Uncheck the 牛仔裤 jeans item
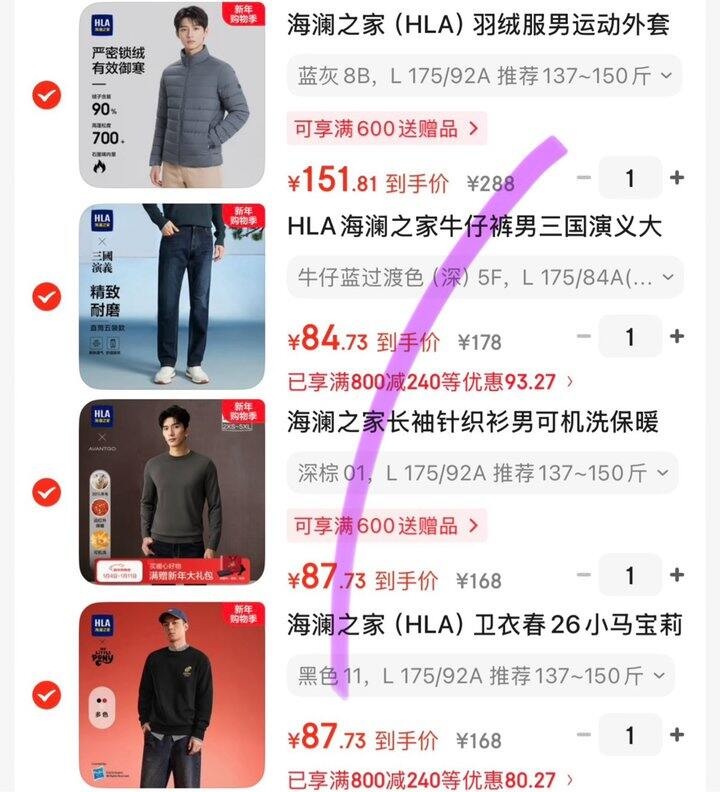 [46, 296]
